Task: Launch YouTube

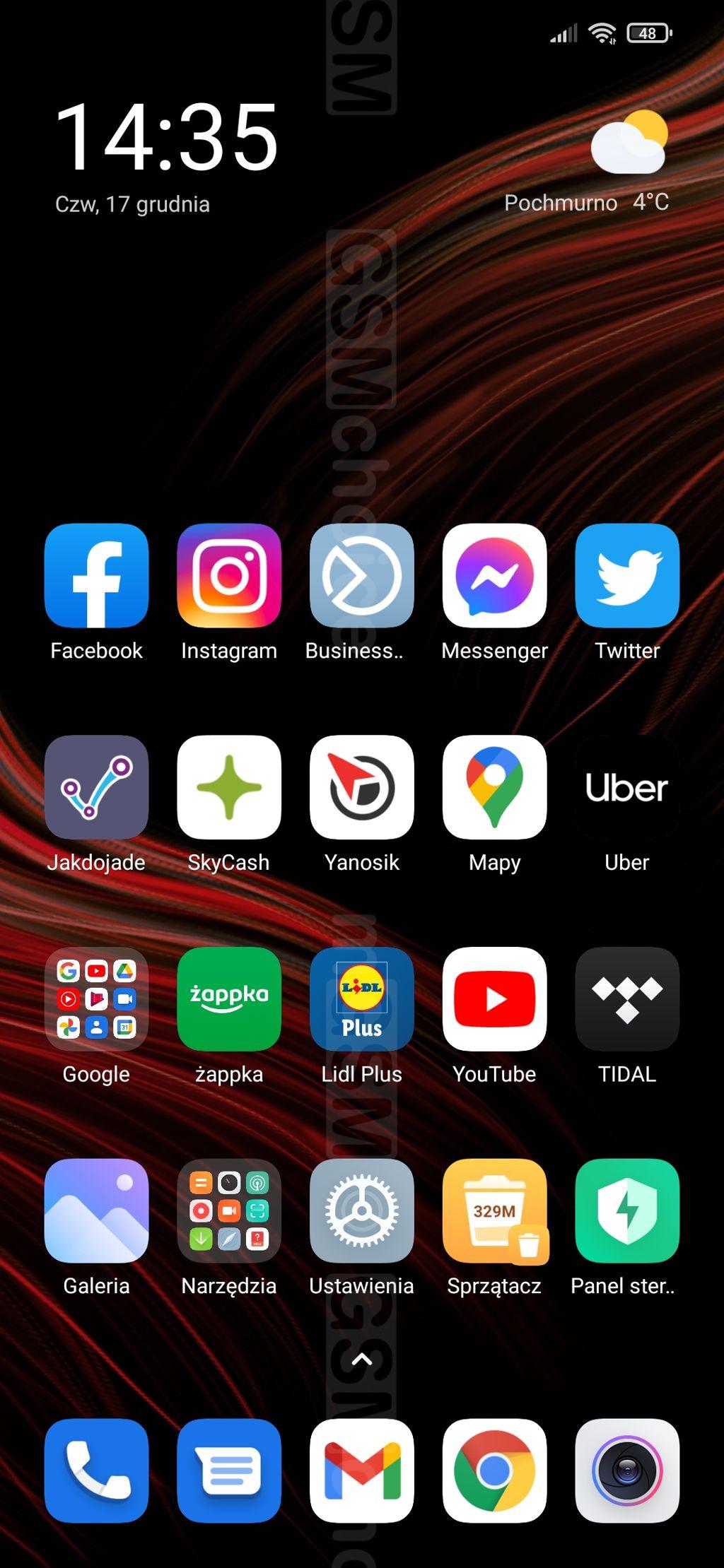Action: pos(494,998)
